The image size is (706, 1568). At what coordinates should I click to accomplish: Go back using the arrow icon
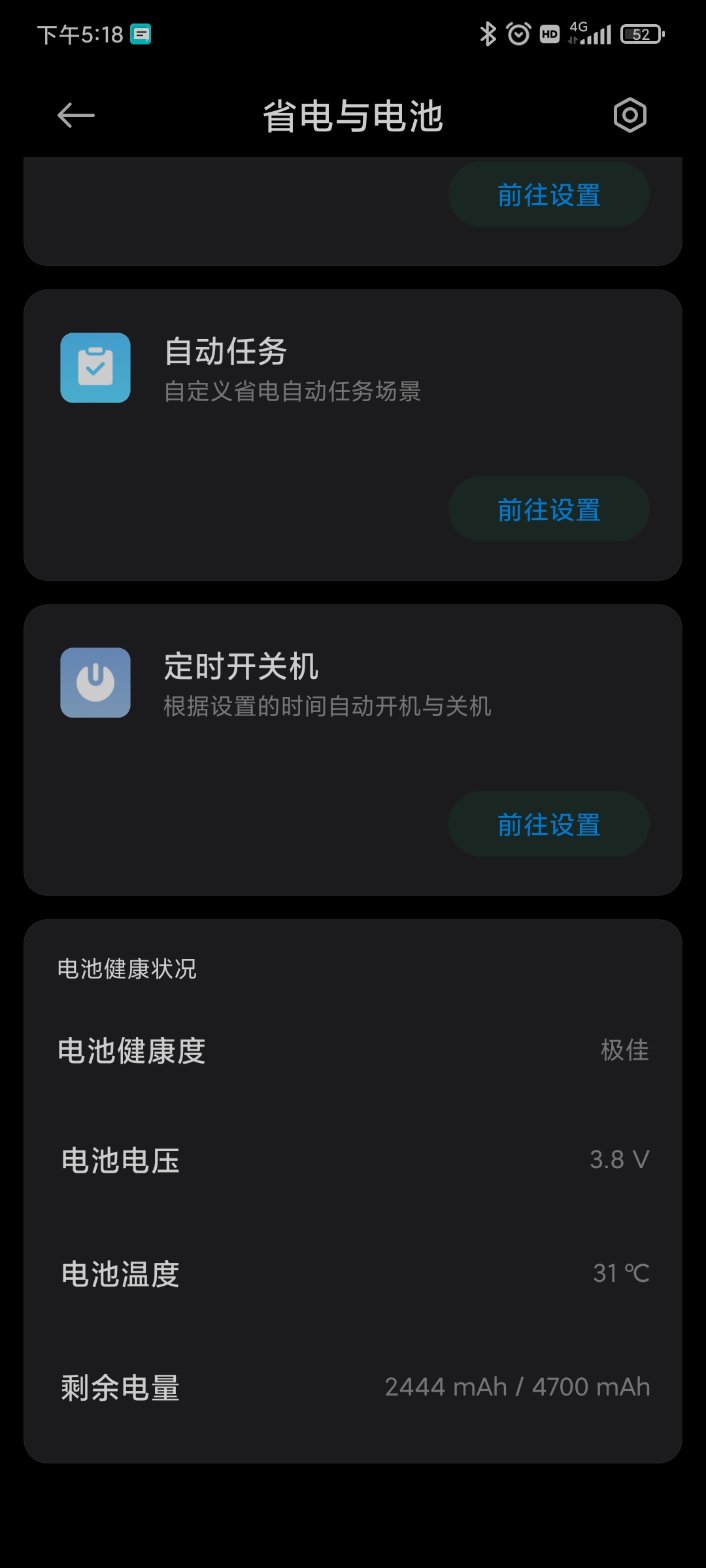(x=76, y=116)
